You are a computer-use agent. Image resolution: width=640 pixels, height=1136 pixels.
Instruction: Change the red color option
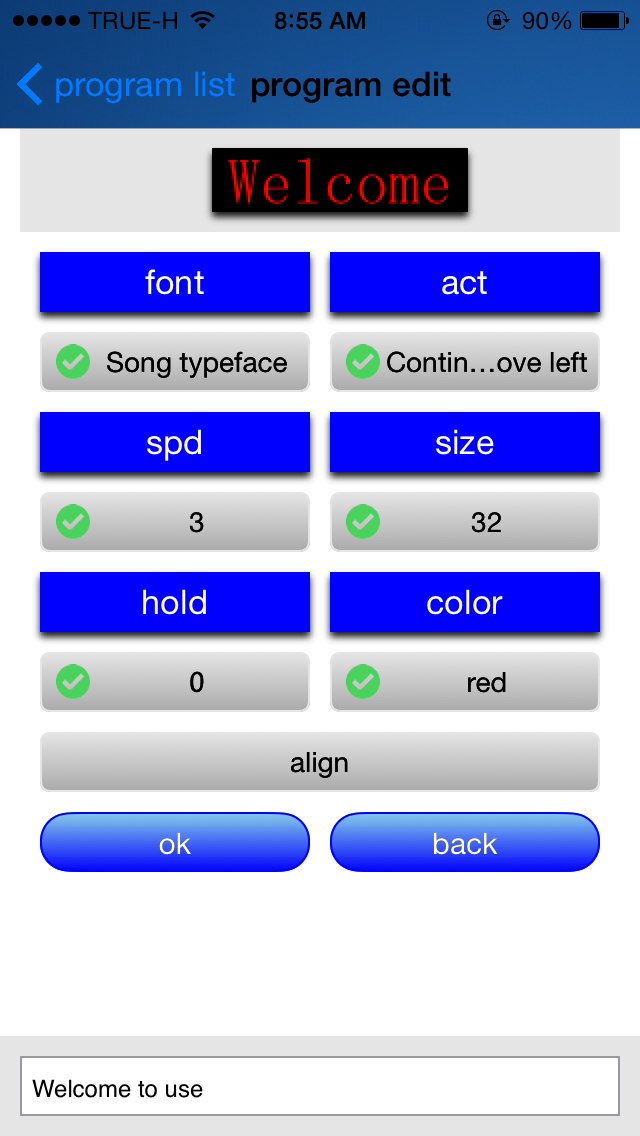[465, 682]
